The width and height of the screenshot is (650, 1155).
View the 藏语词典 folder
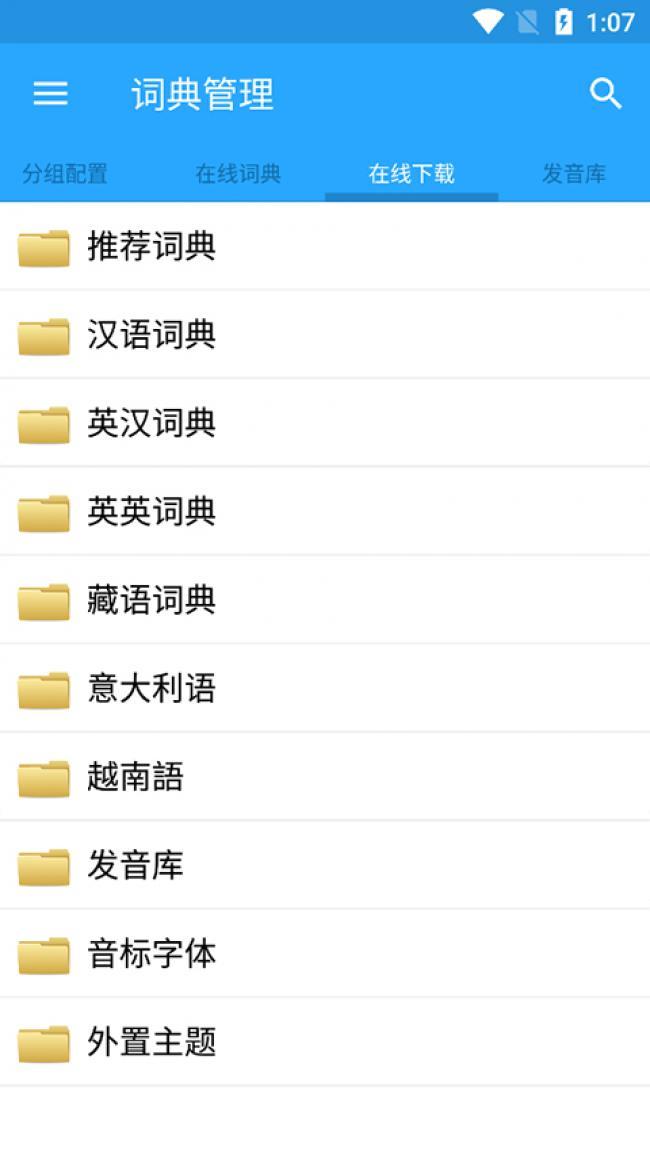325,600
